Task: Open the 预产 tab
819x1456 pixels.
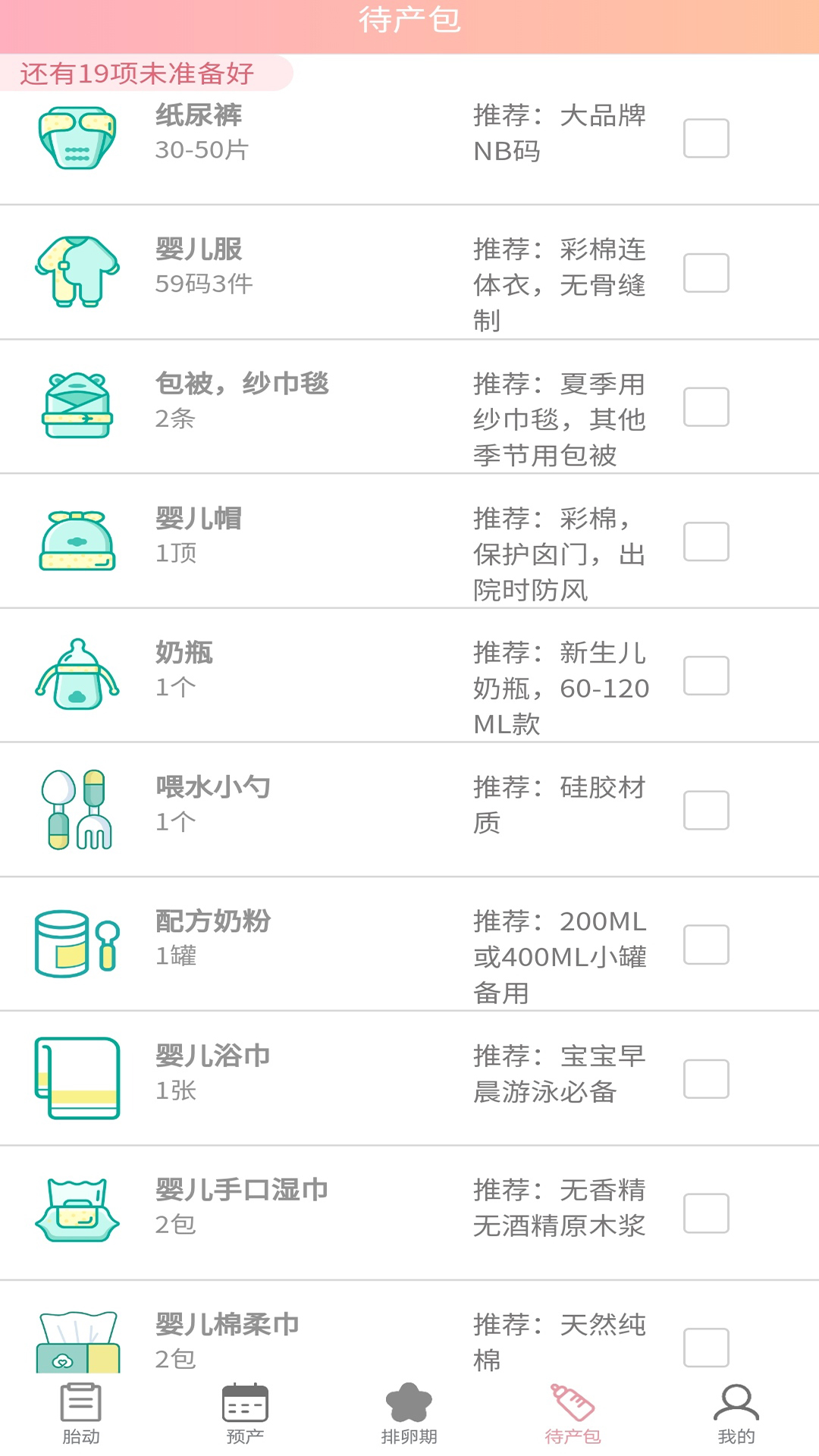Action: tap(245, 1414)
